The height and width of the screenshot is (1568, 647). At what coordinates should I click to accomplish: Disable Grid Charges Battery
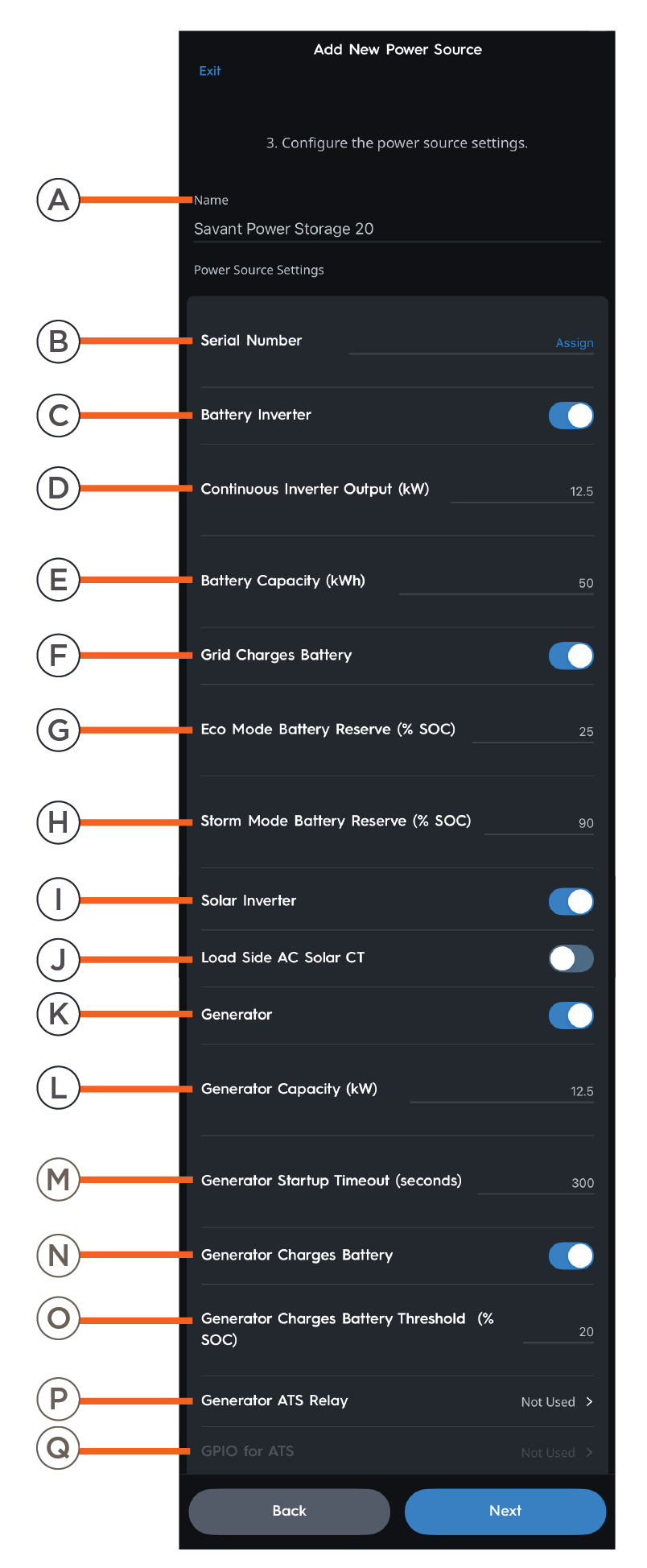click(571, 656)
